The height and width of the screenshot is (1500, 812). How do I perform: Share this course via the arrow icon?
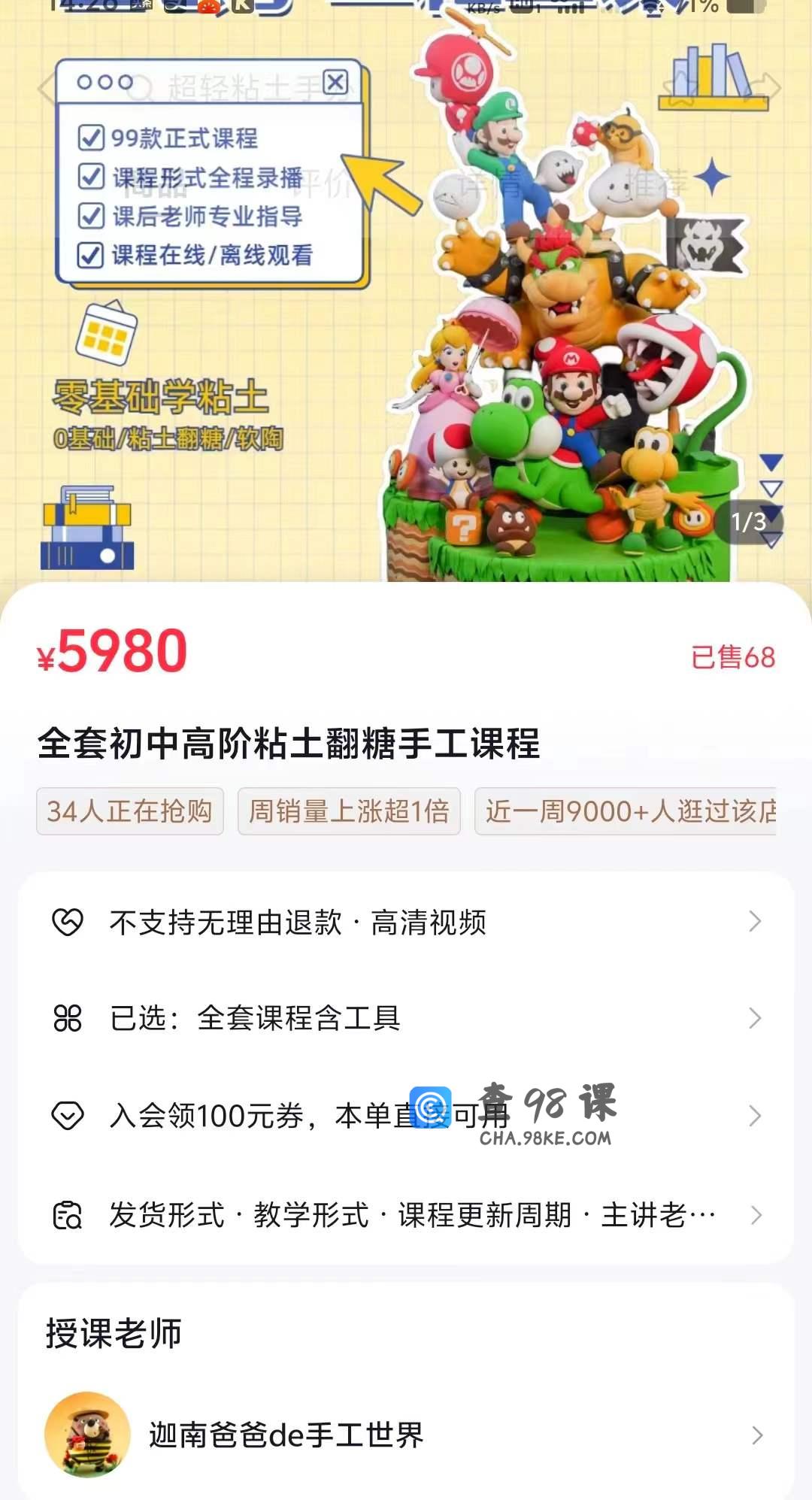[767, 88]
